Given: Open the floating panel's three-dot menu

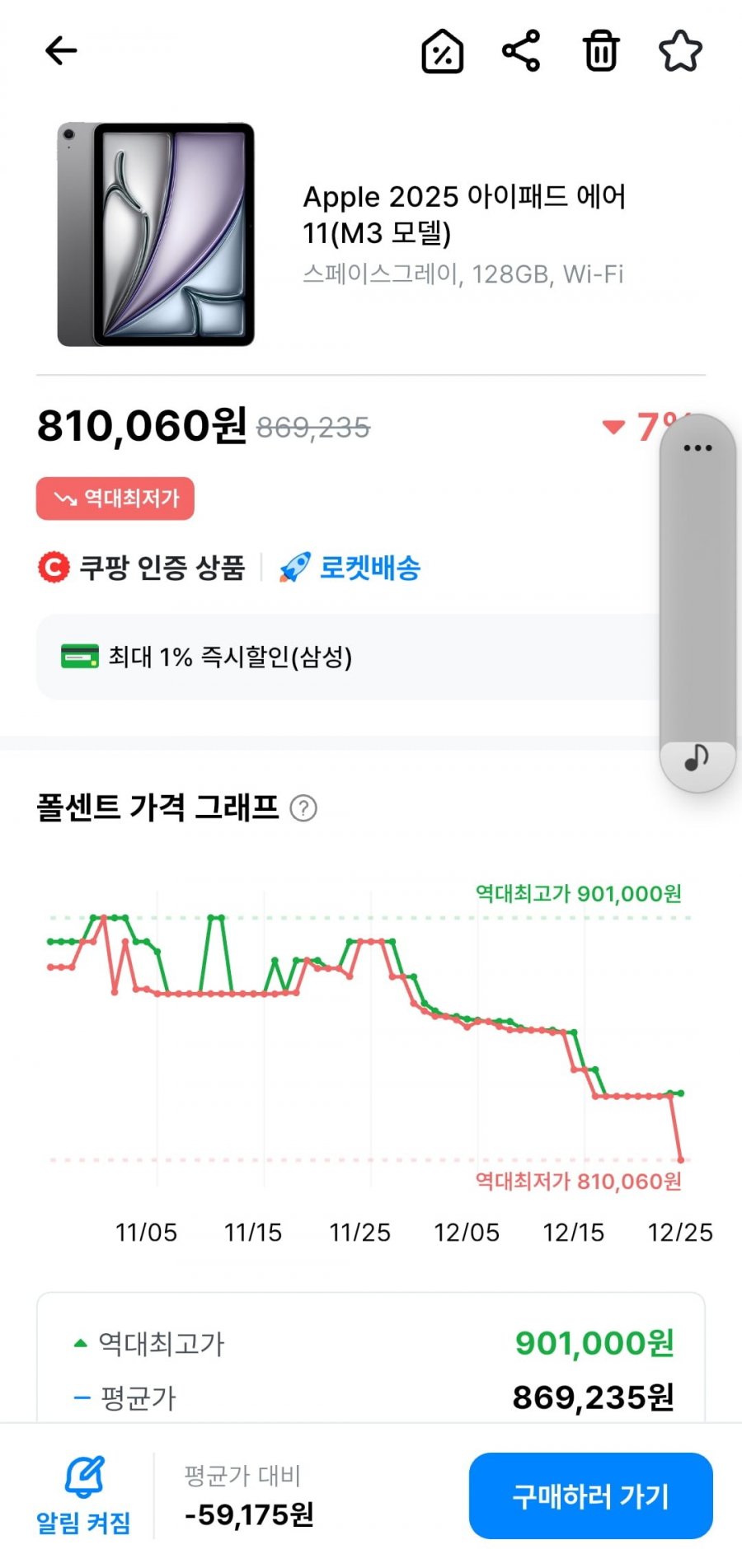Looking at the screenshot, I should 697,448.
